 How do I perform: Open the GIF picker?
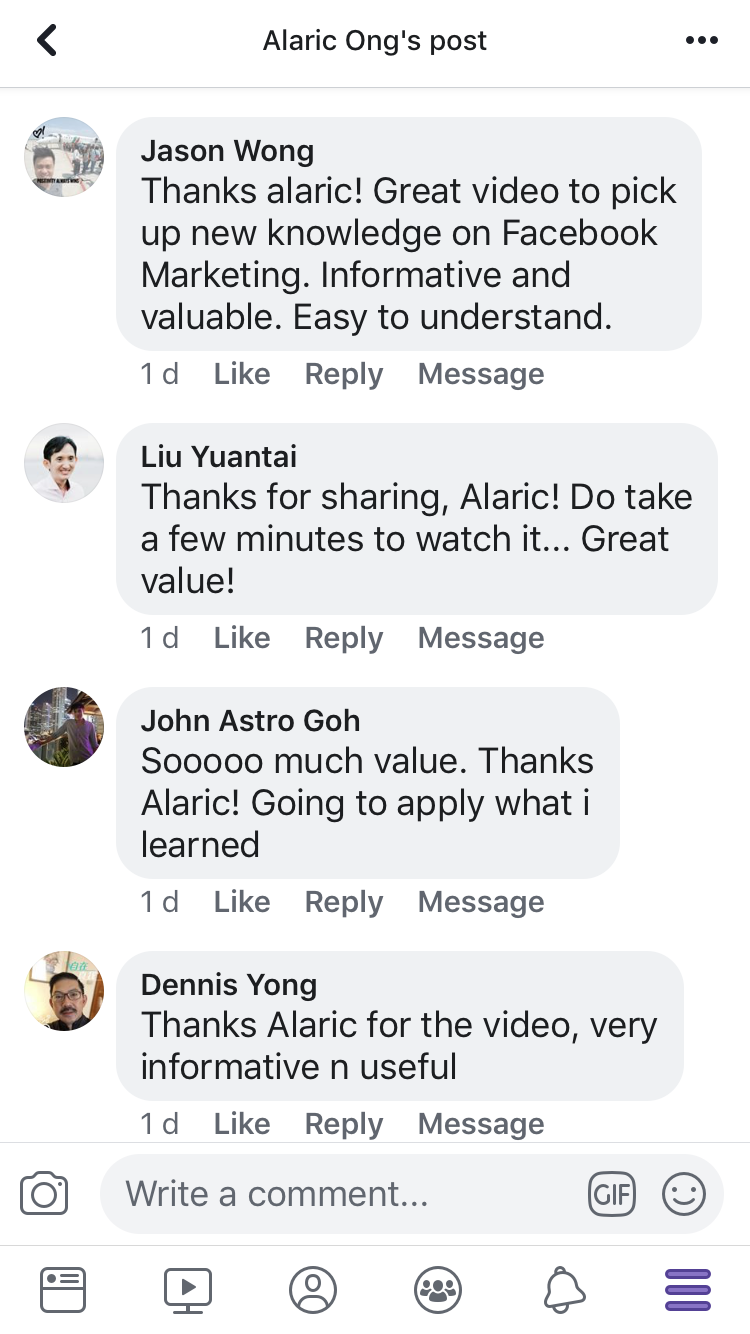pos(612,1194)
